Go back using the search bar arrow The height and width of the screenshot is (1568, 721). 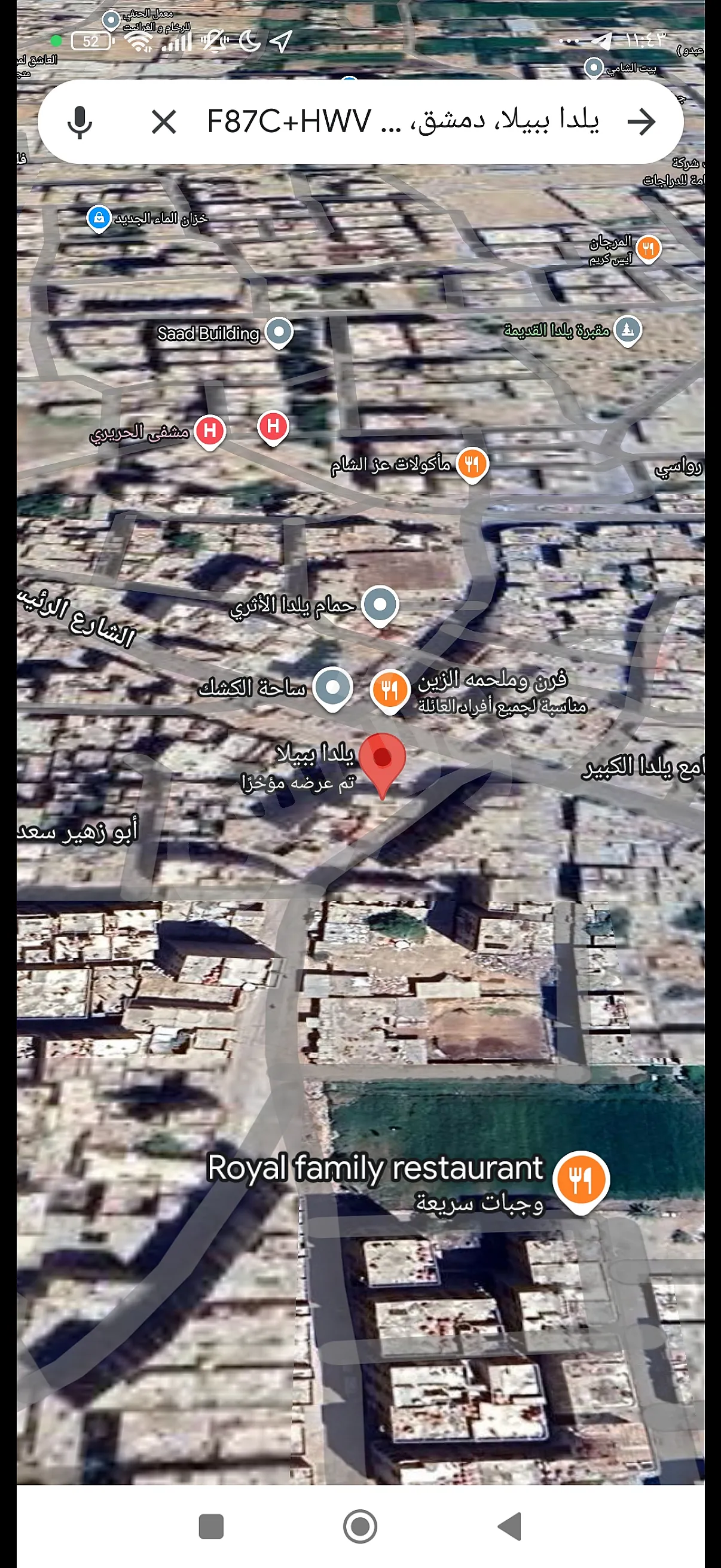tap(641, 122)
